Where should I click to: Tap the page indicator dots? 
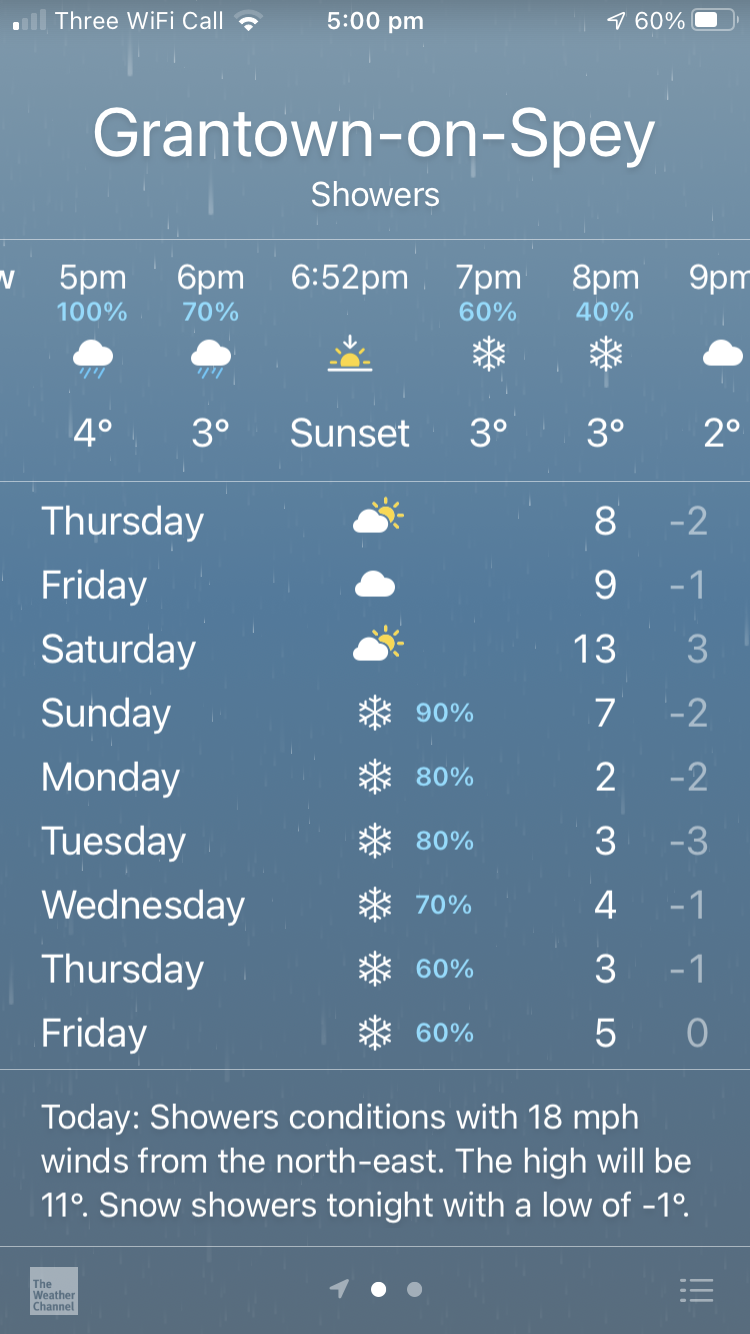pos(378,1290)
